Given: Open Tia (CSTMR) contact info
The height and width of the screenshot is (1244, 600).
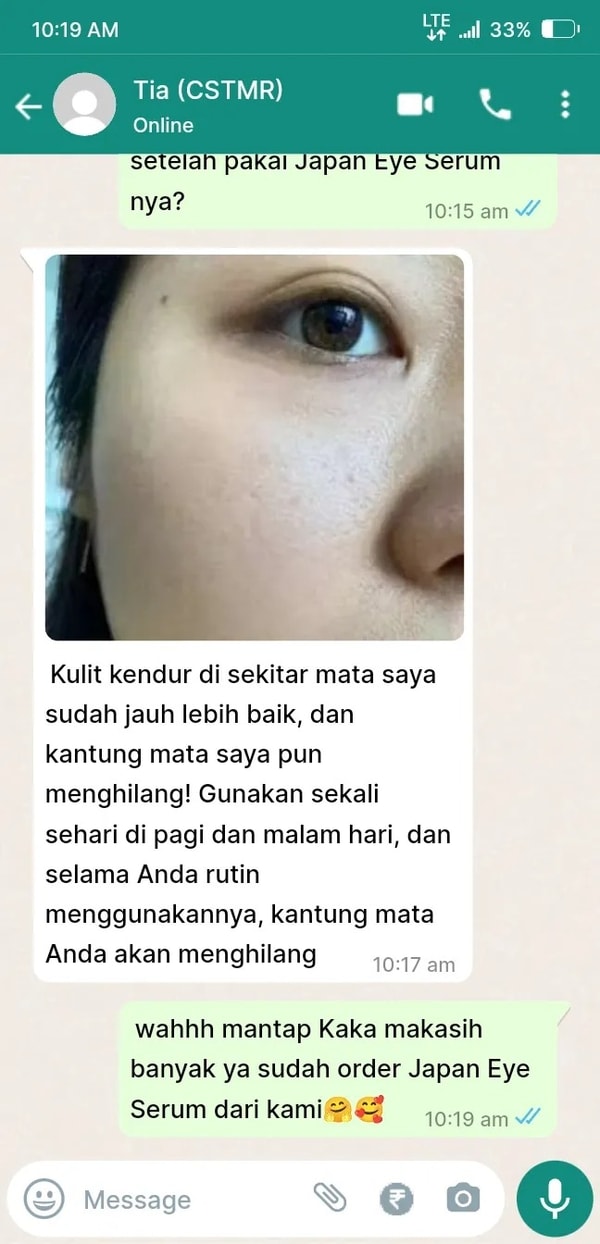Looking at the screenshot, I should pos(208,105).
